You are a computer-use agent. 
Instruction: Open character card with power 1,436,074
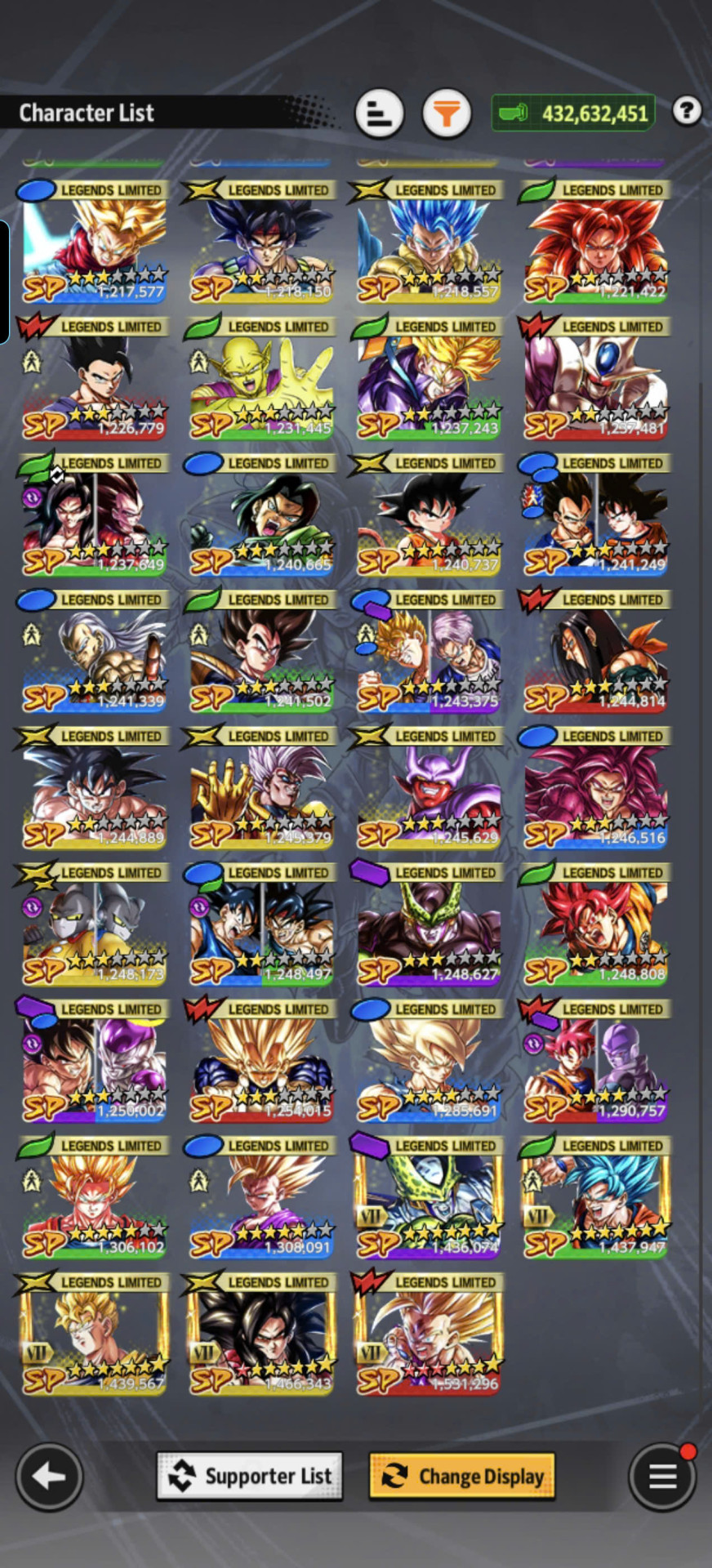click(428, 1197)
